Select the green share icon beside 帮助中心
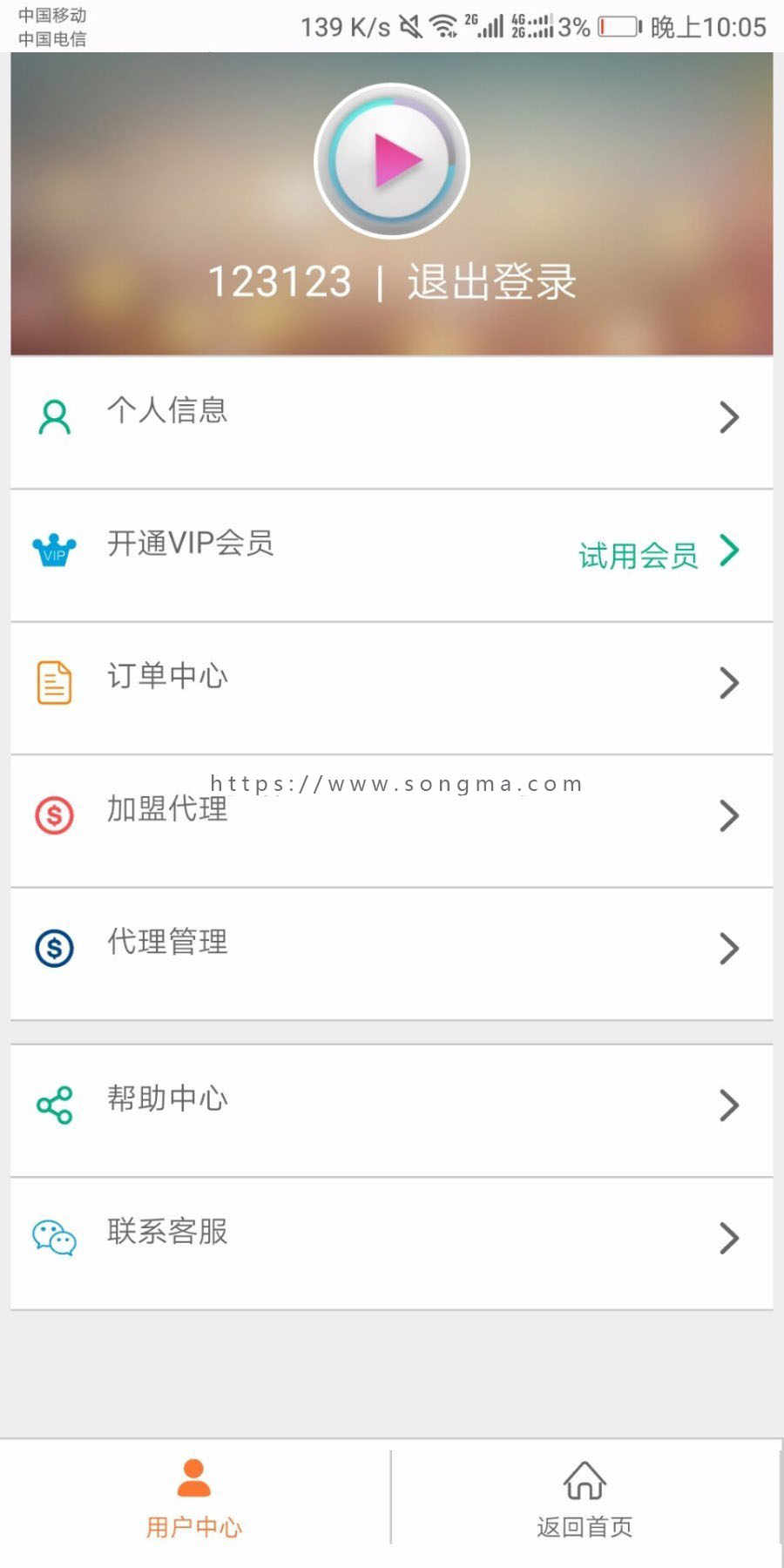The height and width of the screenshot is (1568, 784). pyautogui.click(x=52, y=1104)
